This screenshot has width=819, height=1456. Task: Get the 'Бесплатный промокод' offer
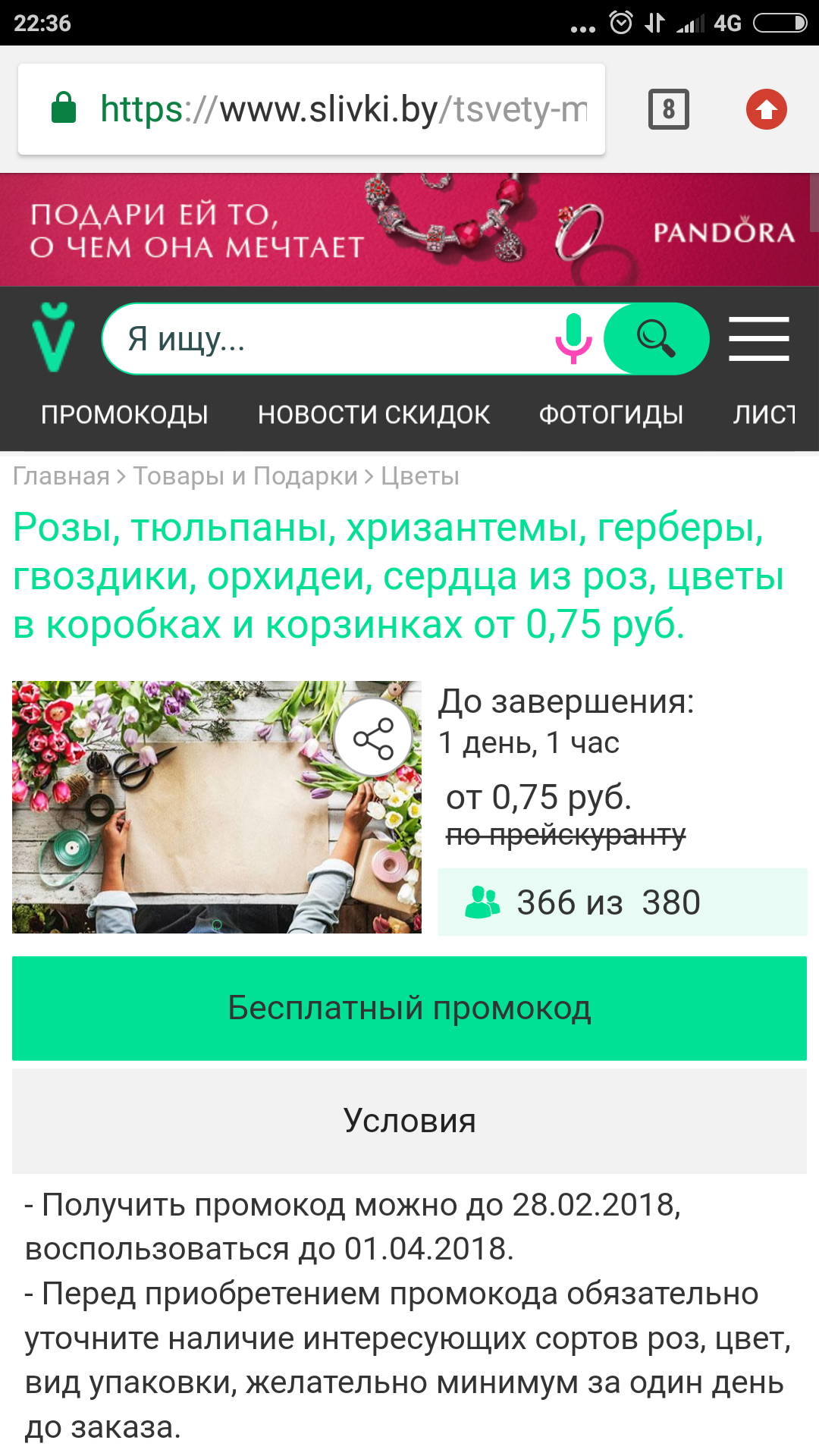click(x=409, y=1008)
